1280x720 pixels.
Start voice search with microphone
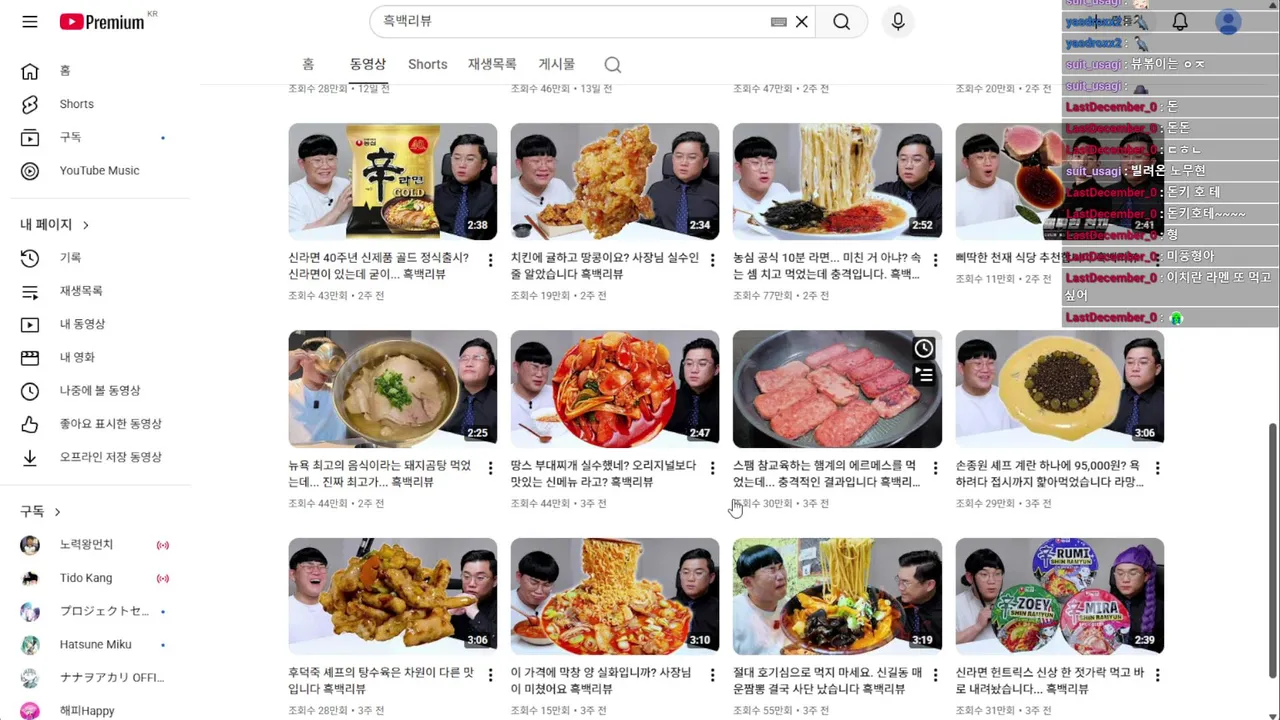[897, 22]
